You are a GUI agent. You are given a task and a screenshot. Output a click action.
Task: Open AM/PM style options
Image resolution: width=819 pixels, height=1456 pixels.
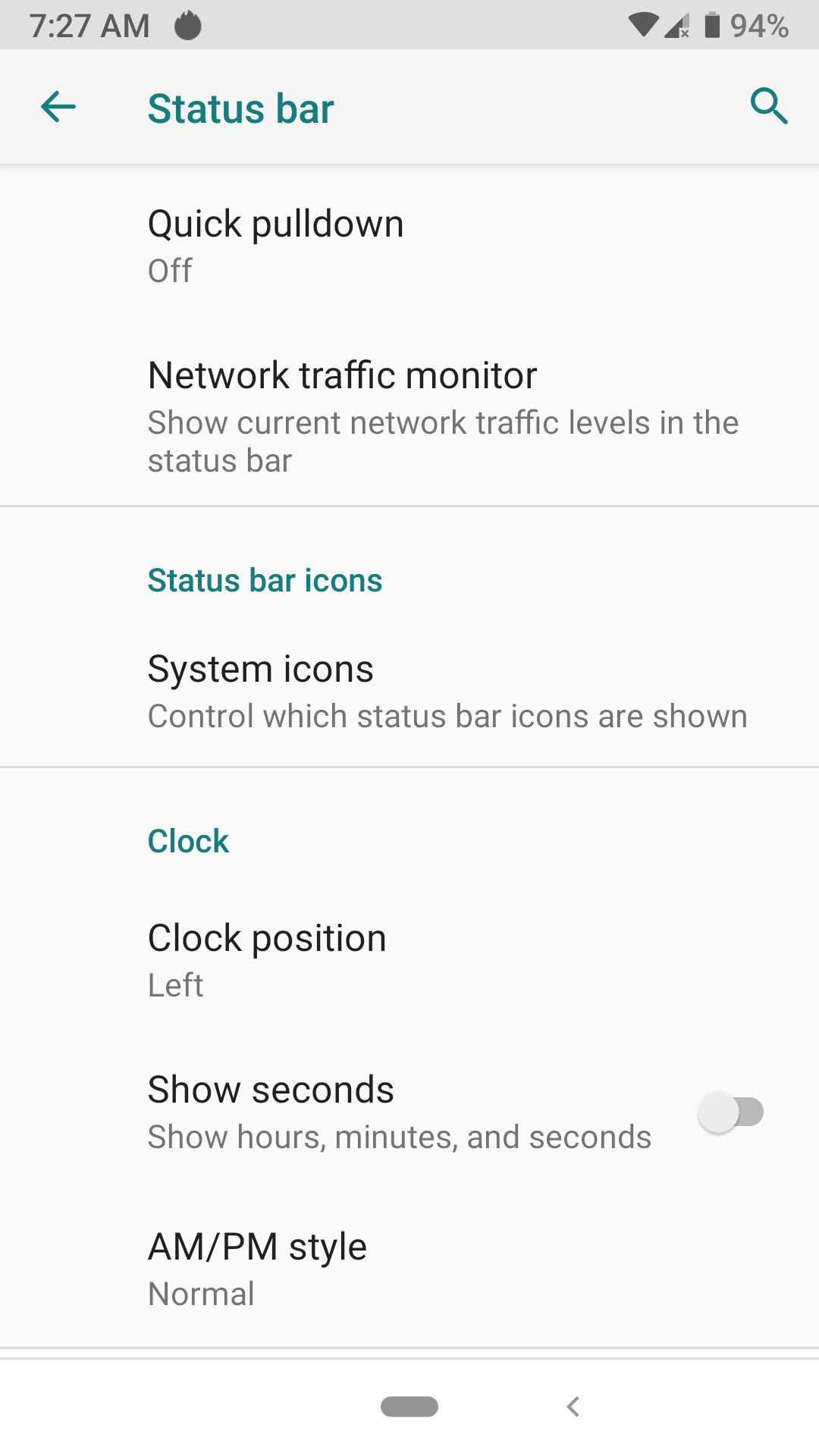coord(409,1269)
